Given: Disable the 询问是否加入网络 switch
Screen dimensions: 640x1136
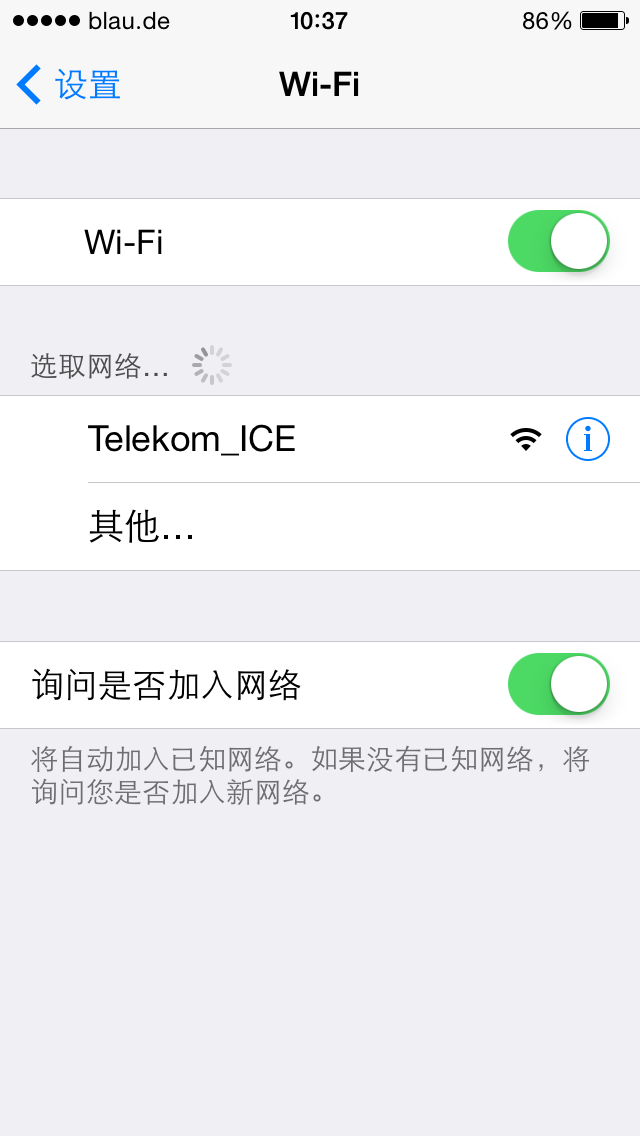Looking at the screenshot, I should pos(558,684).
